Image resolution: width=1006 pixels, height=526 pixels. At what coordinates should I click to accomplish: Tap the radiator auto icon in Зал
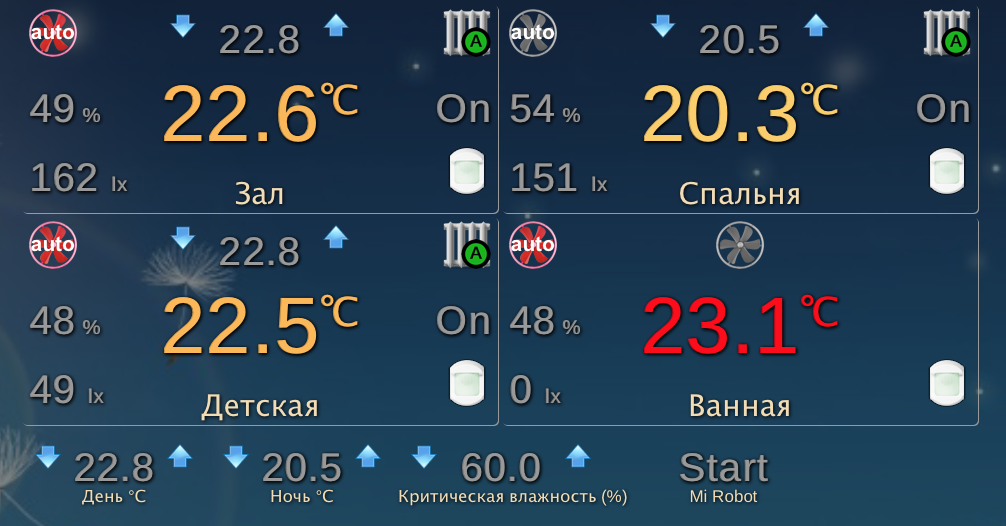pyautogui.click(x=467, y=33)
